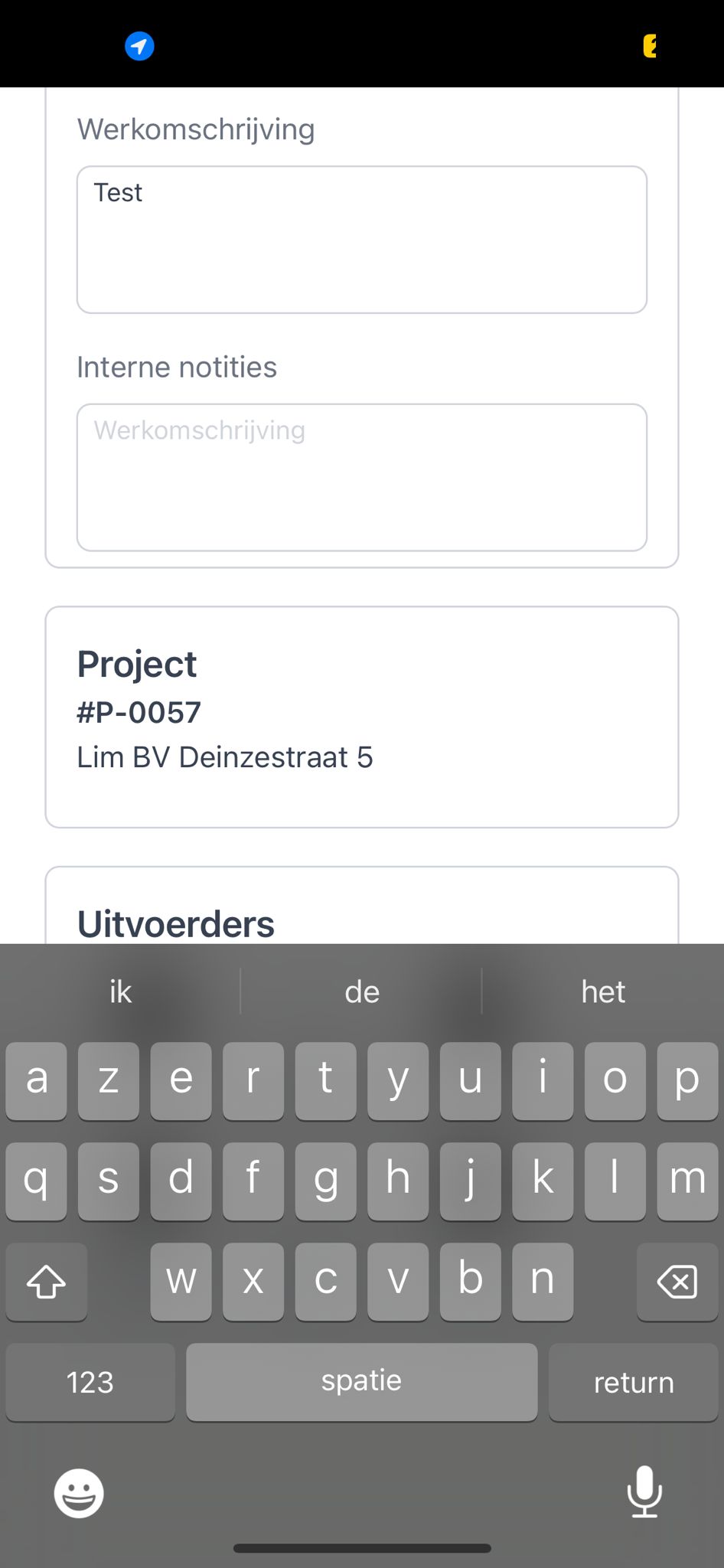Viewport: 724px width, 1568px height.
Task: Start dictation with the microphone key
Action: 644,1491
